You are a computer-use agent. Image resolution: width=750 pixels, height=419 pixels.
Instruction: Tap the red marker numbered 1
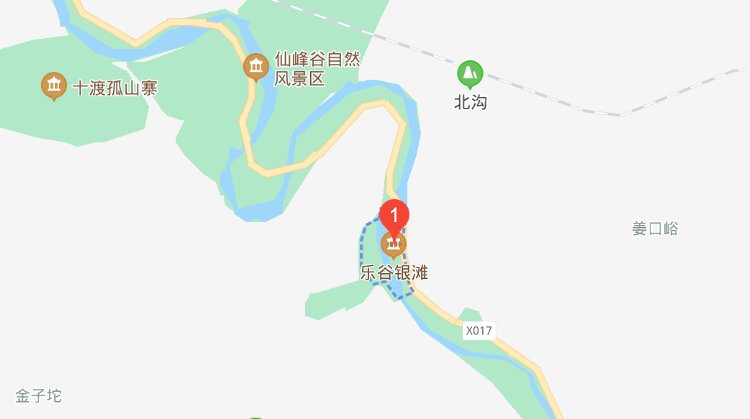coord(395,214)
